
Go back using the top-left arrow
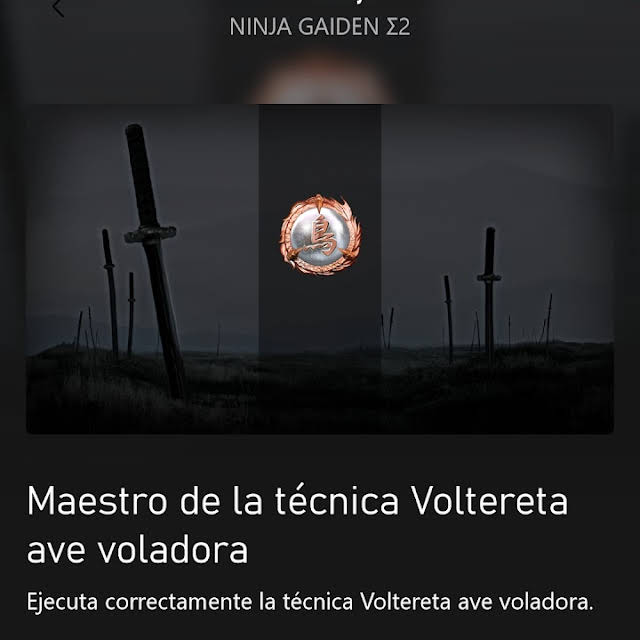click(57, 9)
